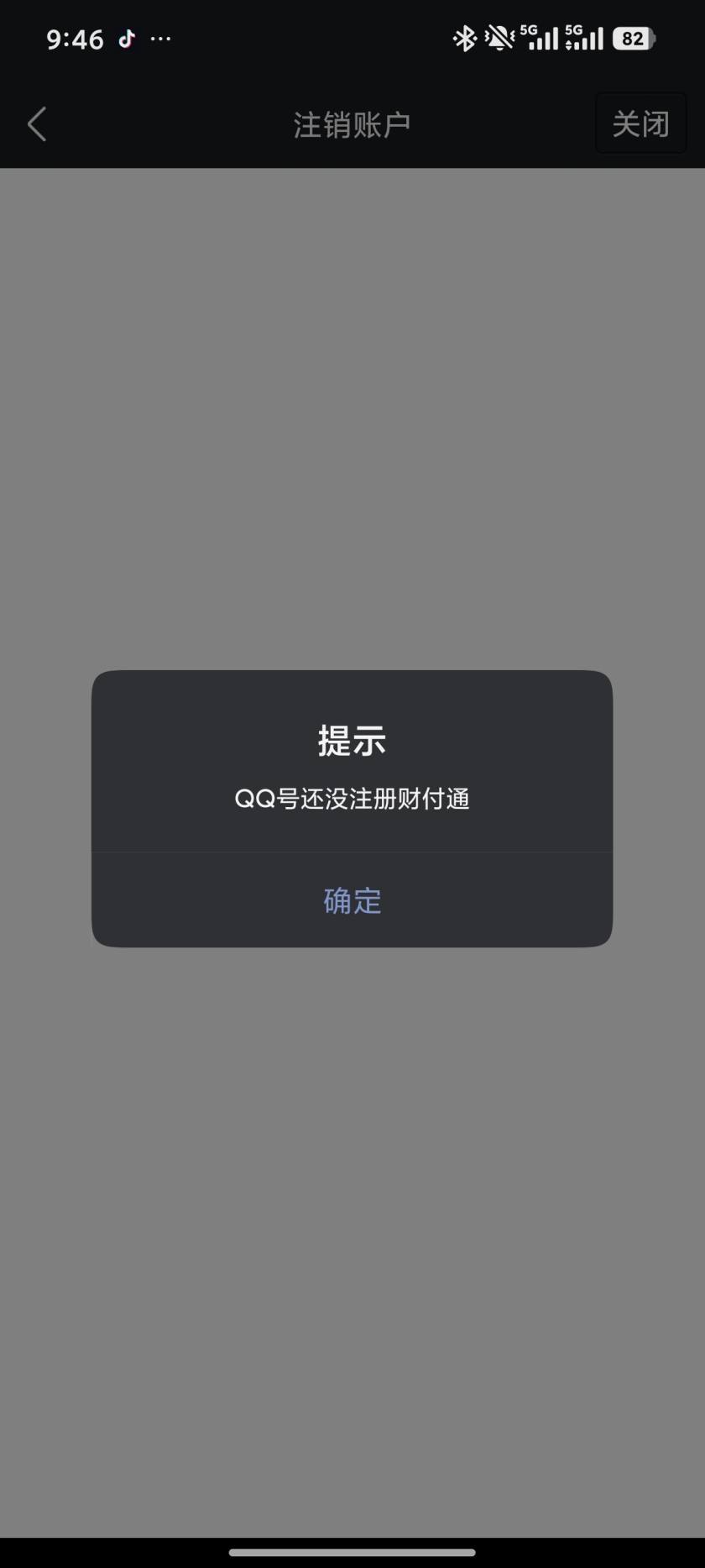Tap the ellipsis icon in the status bar
The image size is (705, 1568).
coord(161,38)
